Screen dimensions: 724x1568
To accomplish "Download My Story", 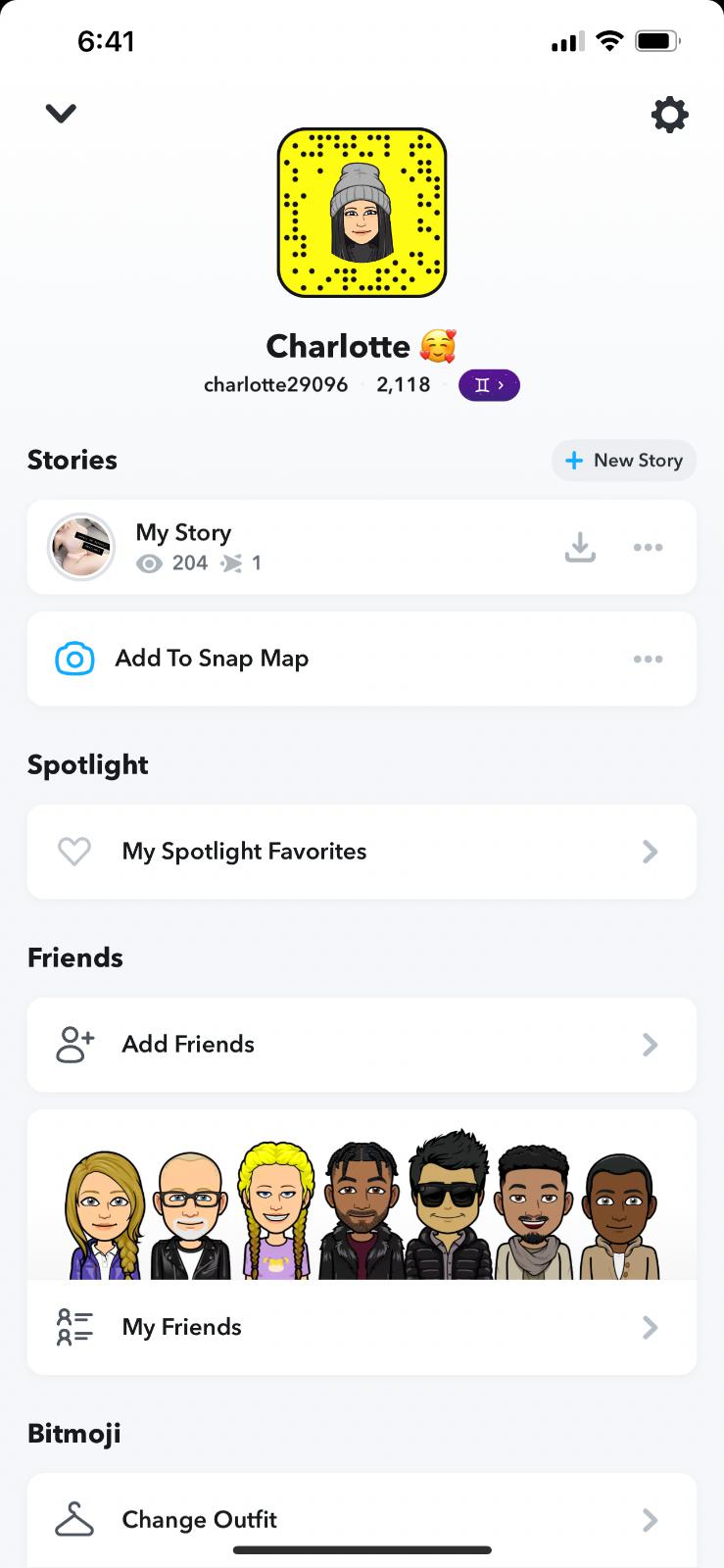I will pos(580,547).
